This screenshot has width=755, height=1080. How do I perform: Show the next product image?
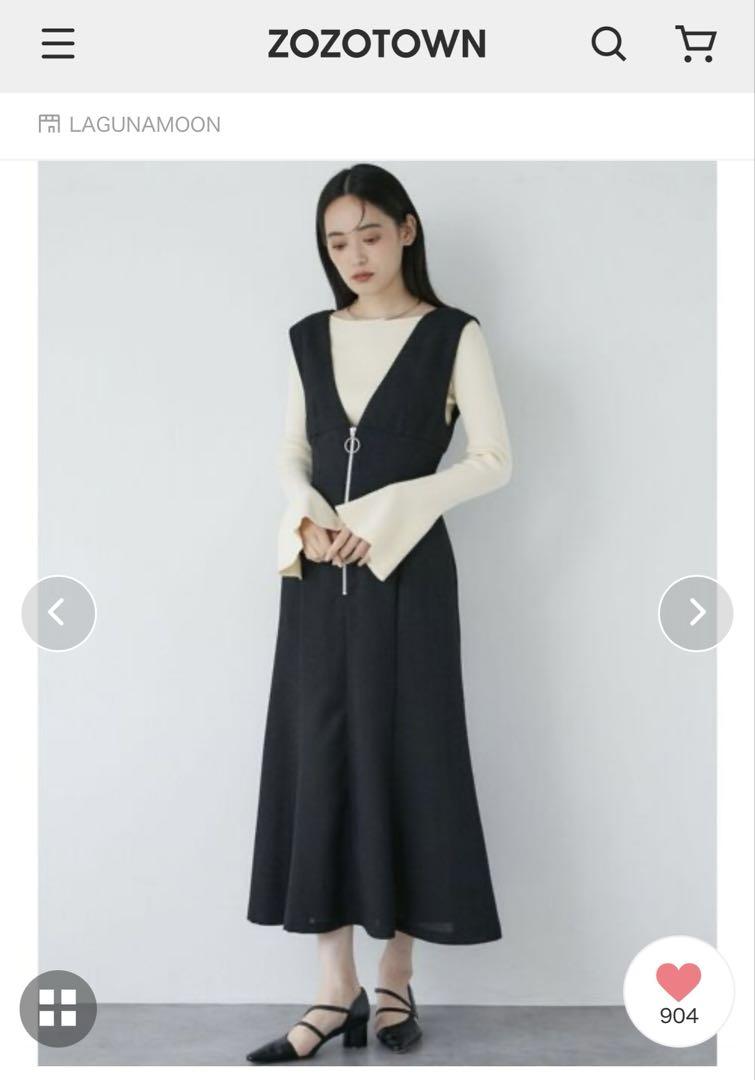[696, 612]
